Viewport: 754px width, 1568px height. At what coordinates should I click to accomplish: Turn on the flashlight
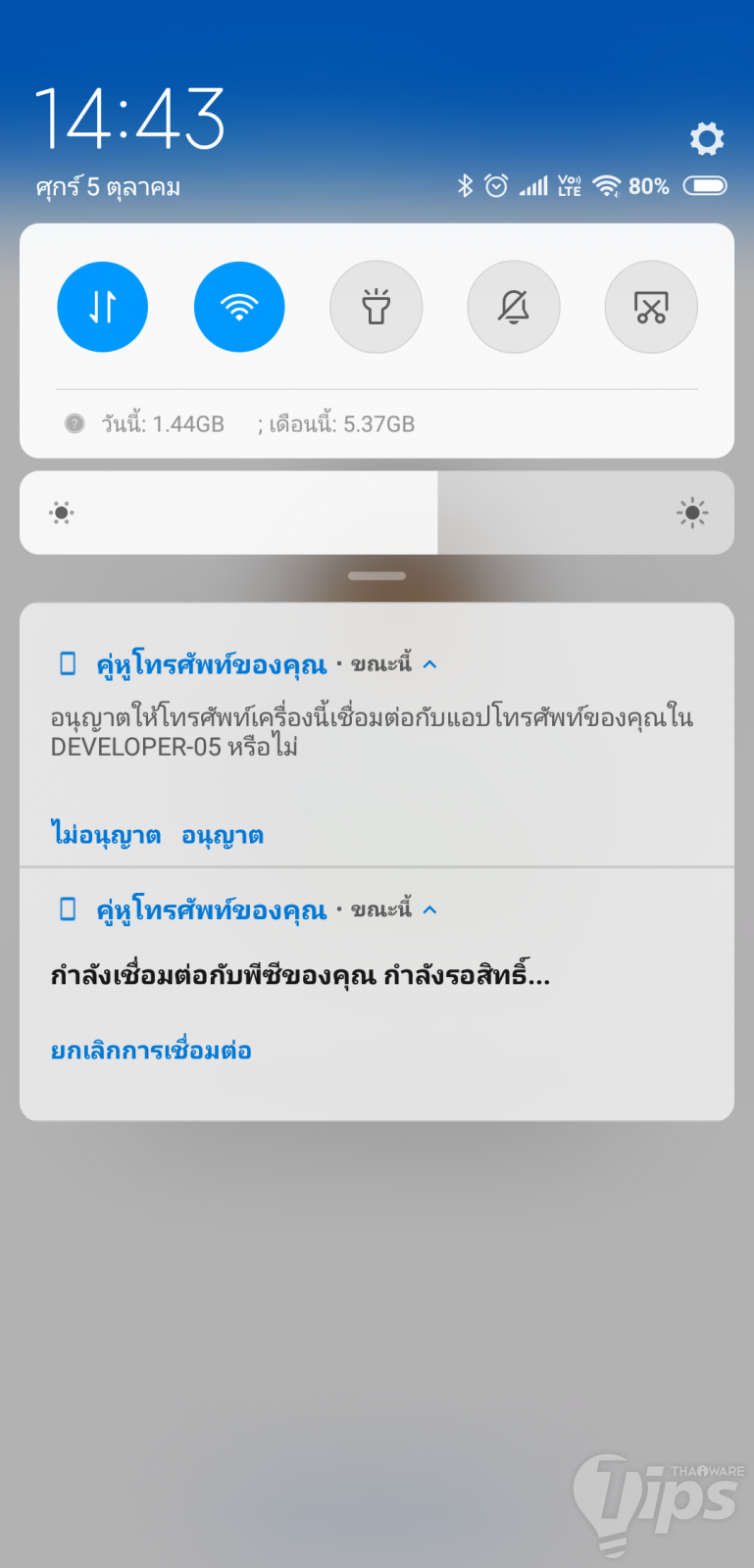coord(377,307)
